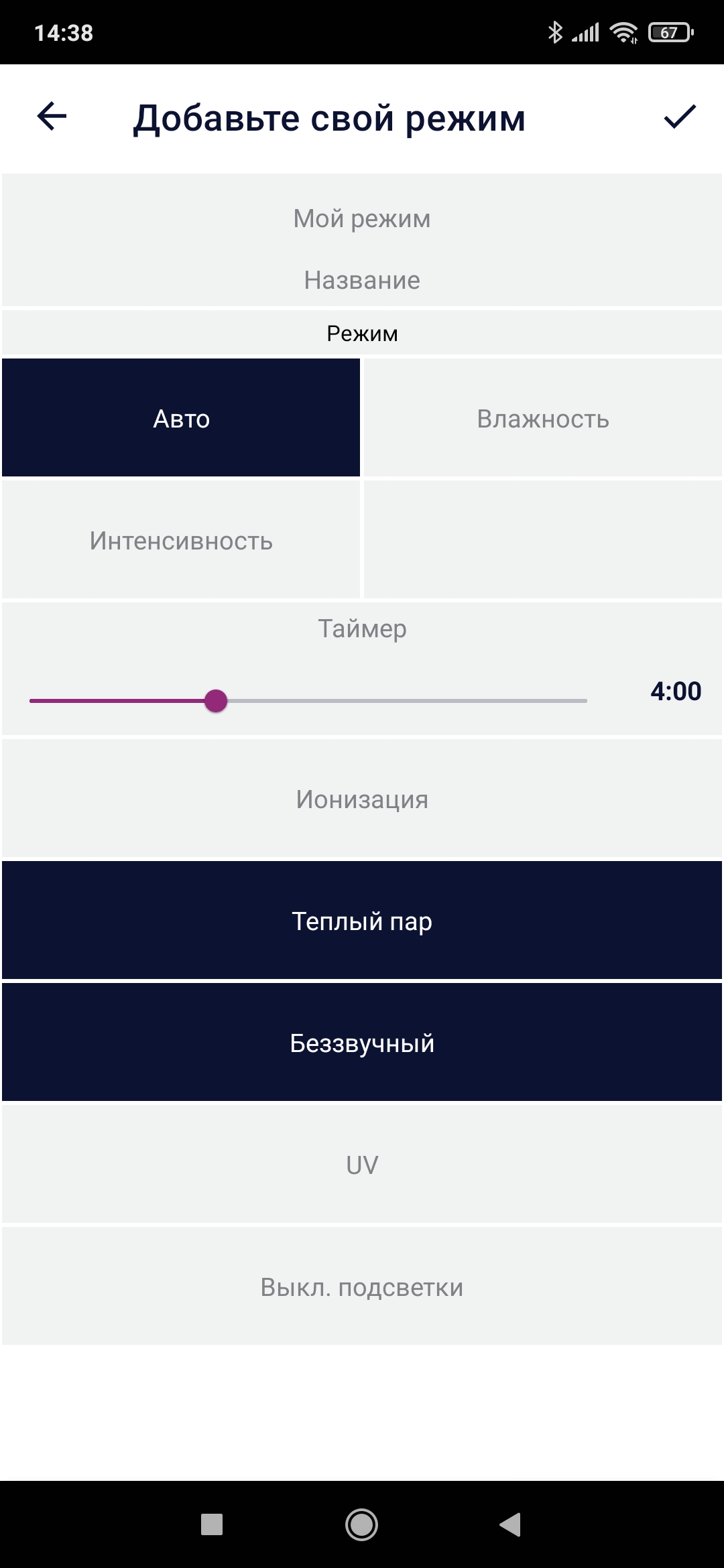Go to the system home screen
This screenshot has height=1568, width=724.
[361, 1524]
